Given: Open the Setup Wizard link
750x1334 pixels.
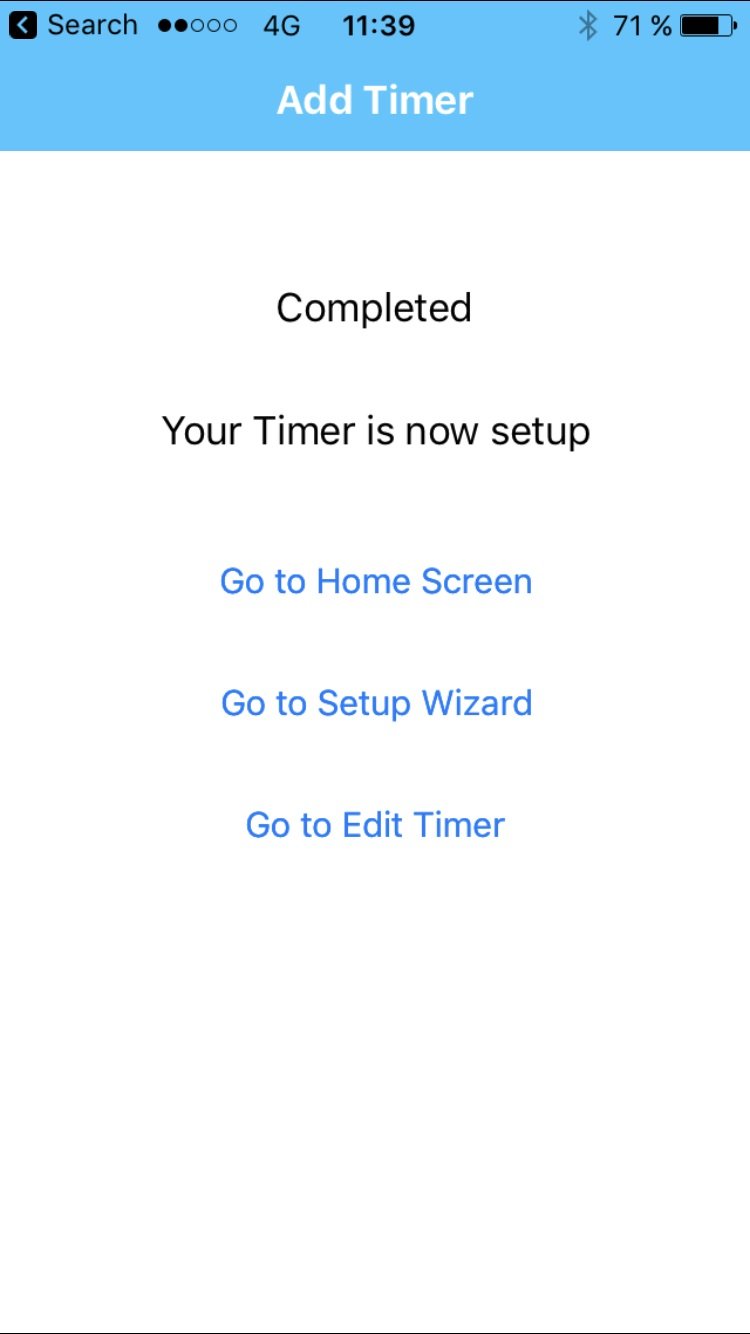Looking at the screenshot, I should pyautogui.click(x=375, y=703).
